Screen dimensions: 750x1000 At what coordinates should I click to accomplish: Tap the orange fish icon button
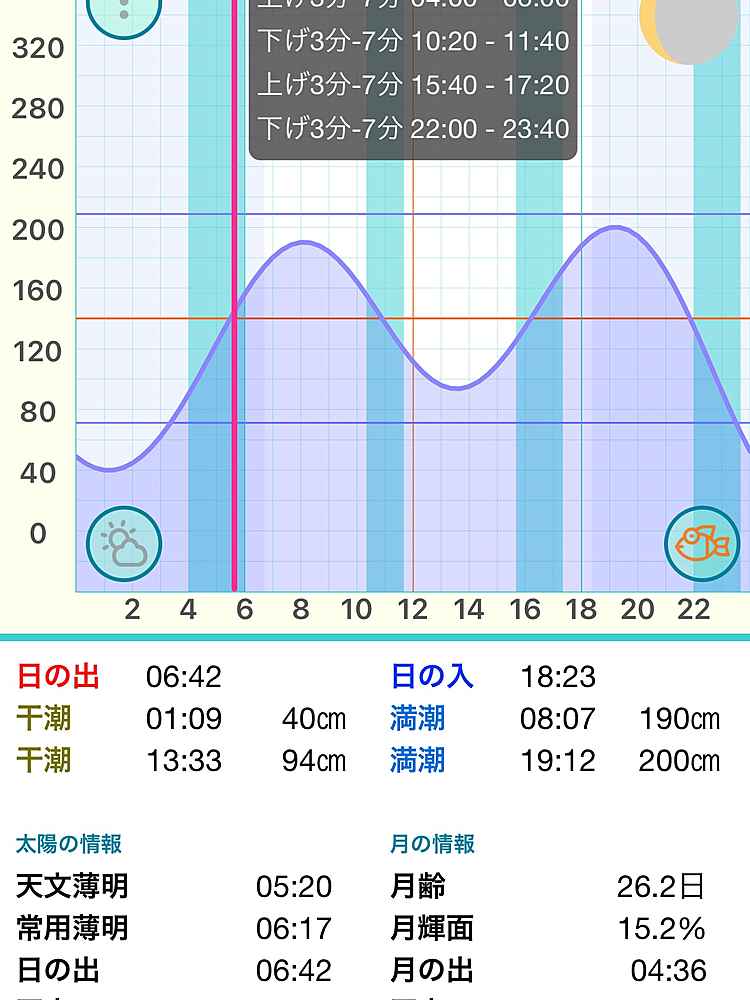[x=702, y=543]
